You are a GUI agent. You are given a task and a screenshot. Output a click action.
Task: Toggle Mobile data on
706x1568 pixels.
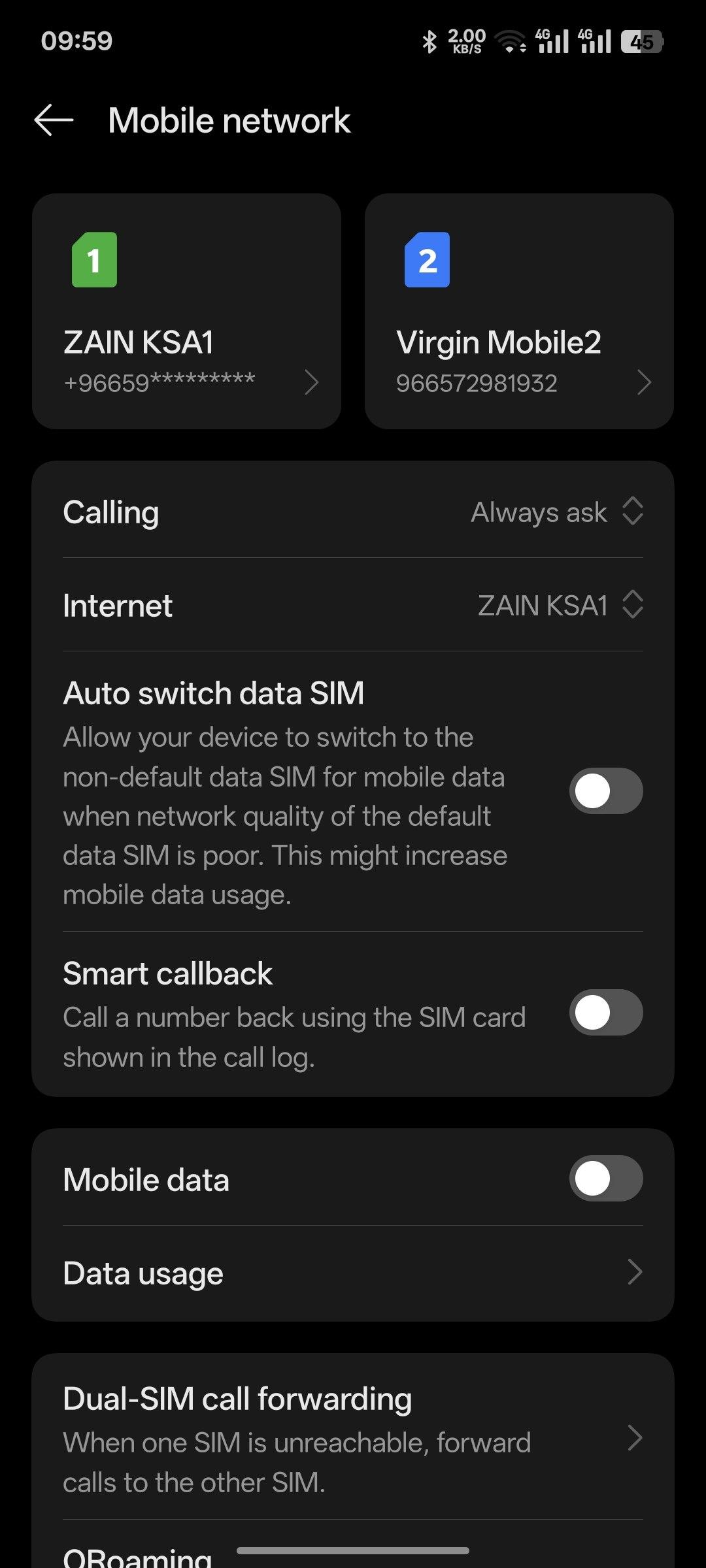[x=606, y=1179]
